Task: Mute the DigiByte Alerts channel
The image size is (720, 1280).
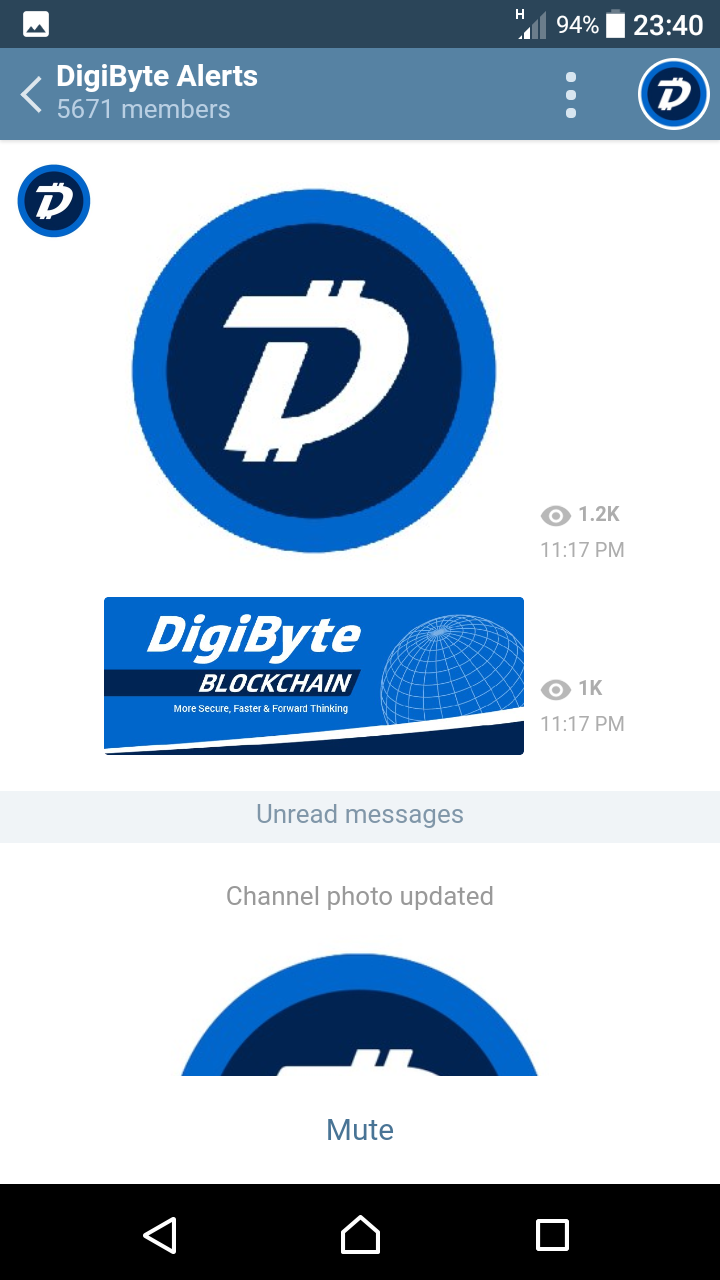Action: (x=360, y=1130)
